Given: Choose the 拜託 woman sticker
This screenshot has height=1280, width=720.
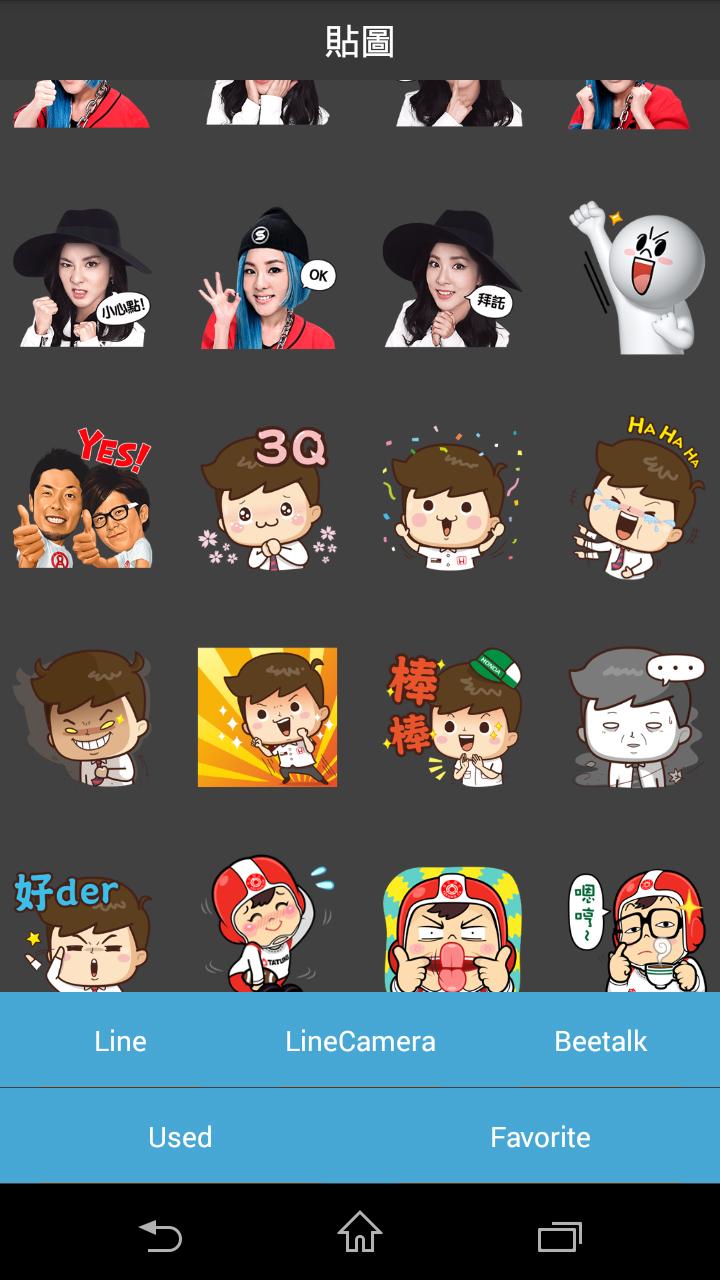Looking at the screenshot, I should (452, 280).
